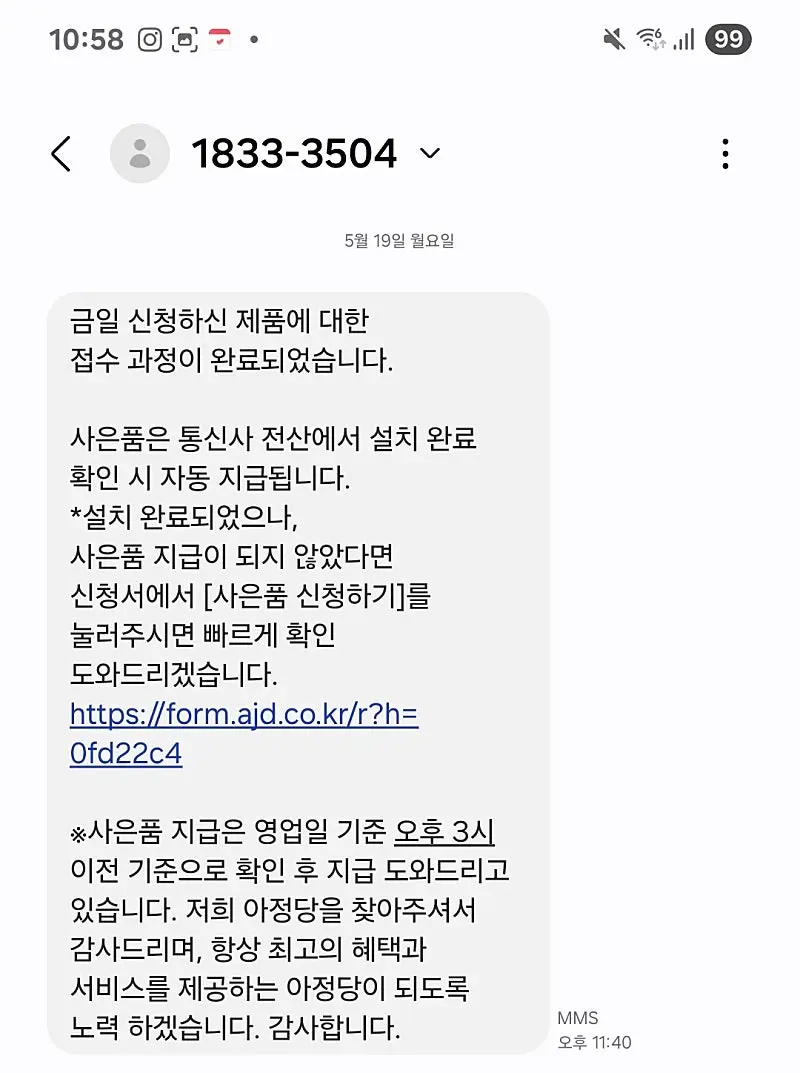This screenshot has width=800, height=1073.
Task: Expand the 1833-3504 contact dropdown
Action: (430, 153)
